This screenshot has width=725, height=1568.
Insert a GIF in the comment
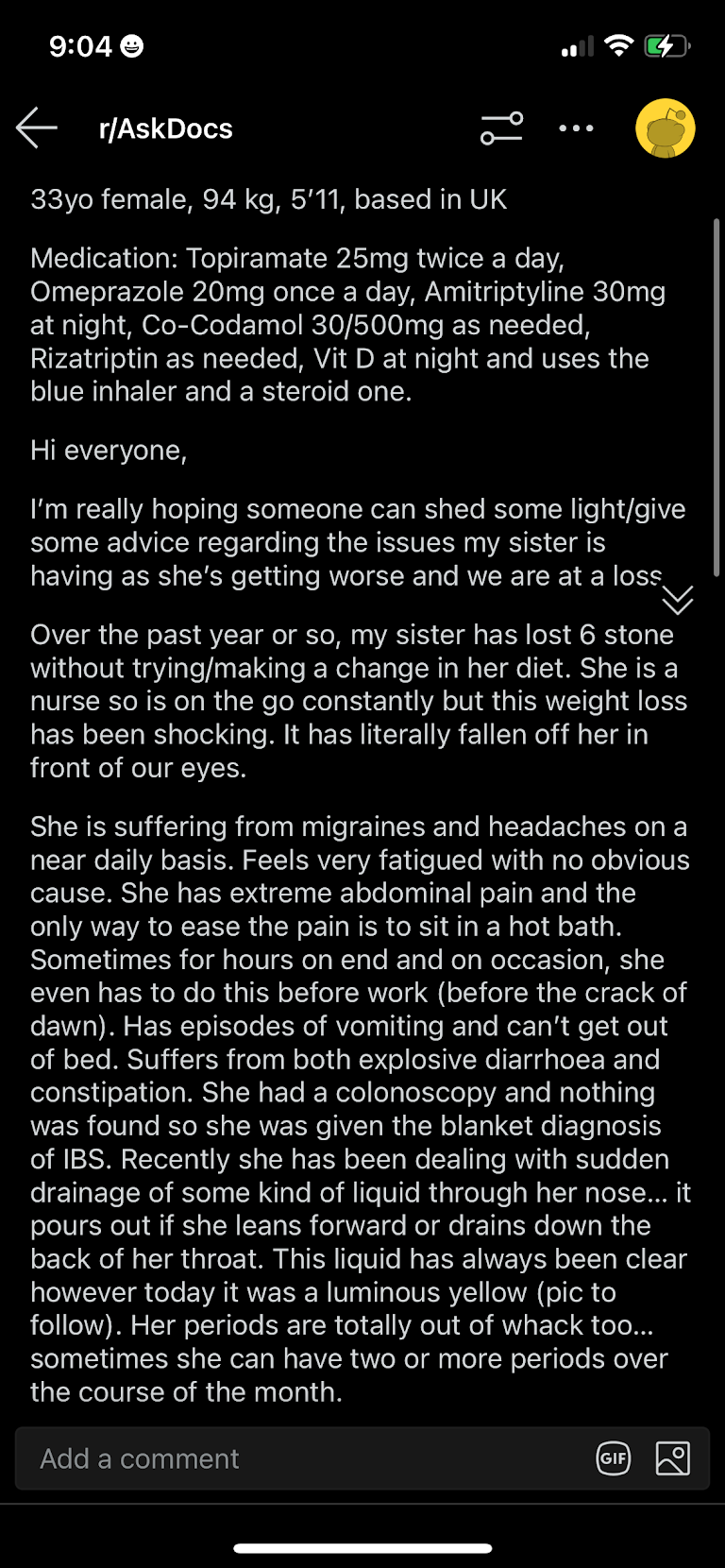pos(614,1458)
